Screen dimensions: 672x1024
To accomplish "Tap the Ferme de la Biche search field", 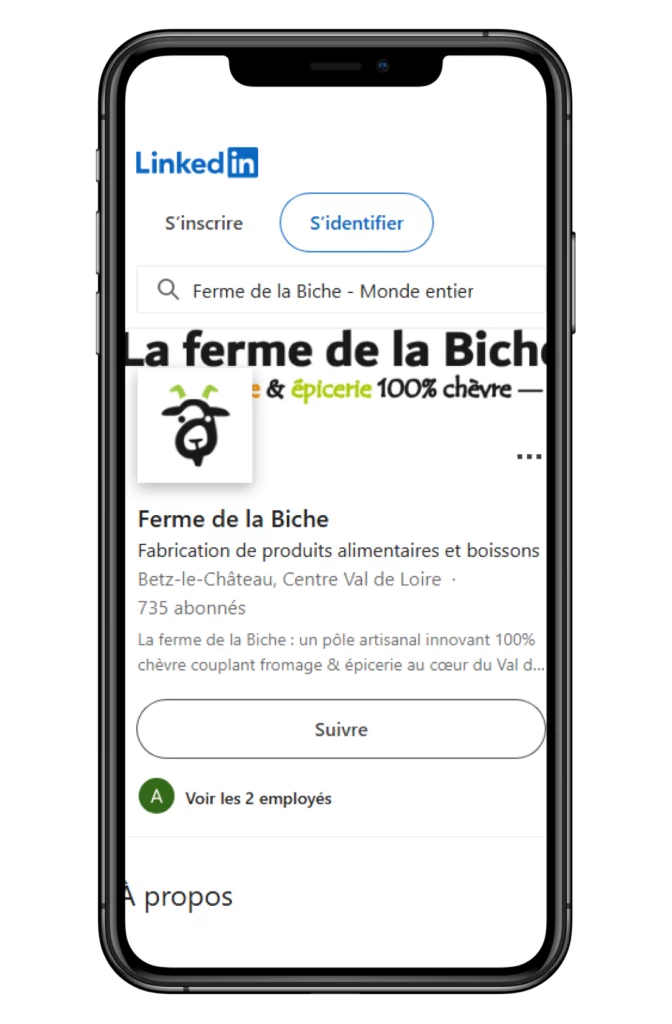I will tap(340, 291).
